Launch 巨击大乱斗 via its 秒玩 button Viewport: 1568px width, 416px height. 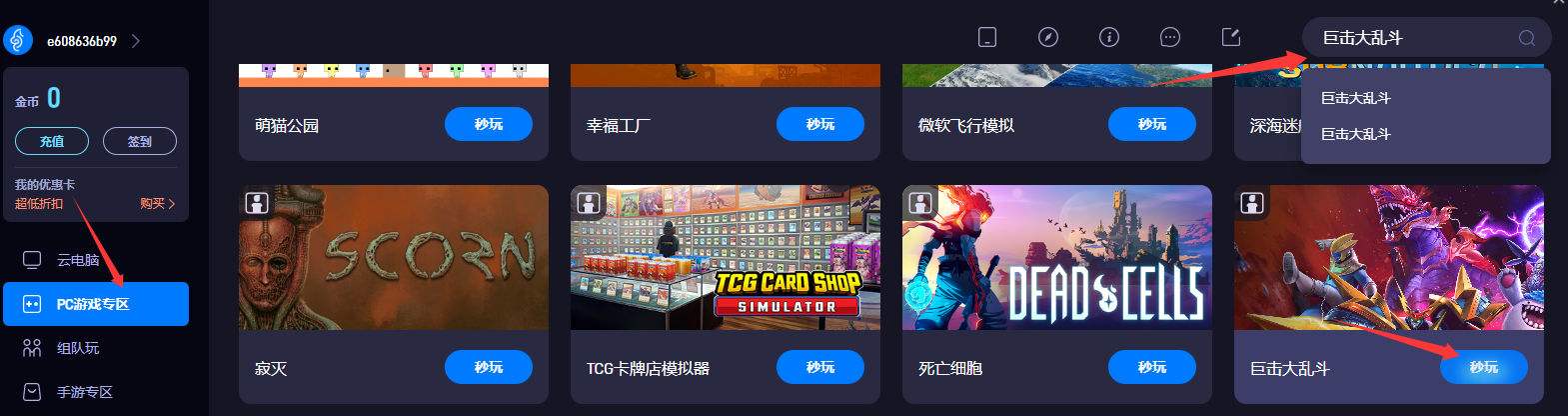tap(1484, 367)
